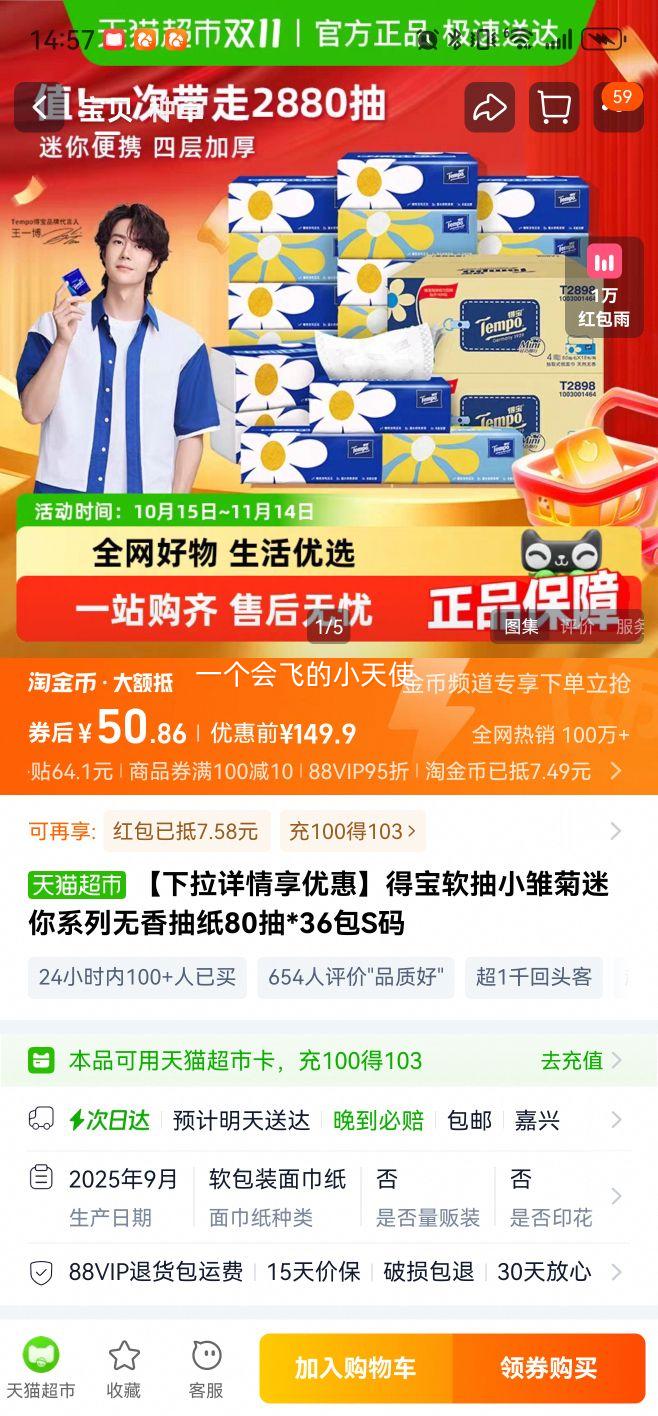Open the 红包雨 floating widget

[x=604, y=287]
